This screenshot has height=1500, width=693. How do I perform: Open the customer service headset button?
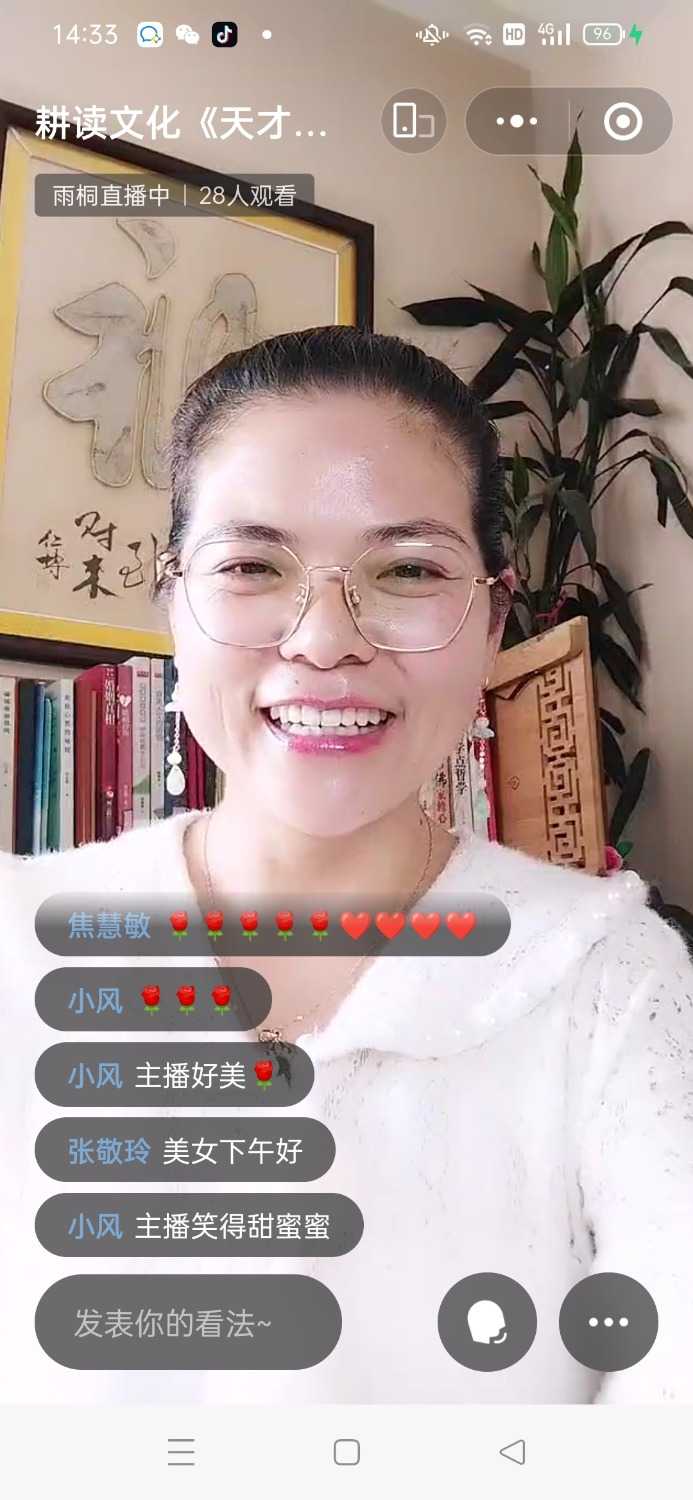tap(487, 1322)
